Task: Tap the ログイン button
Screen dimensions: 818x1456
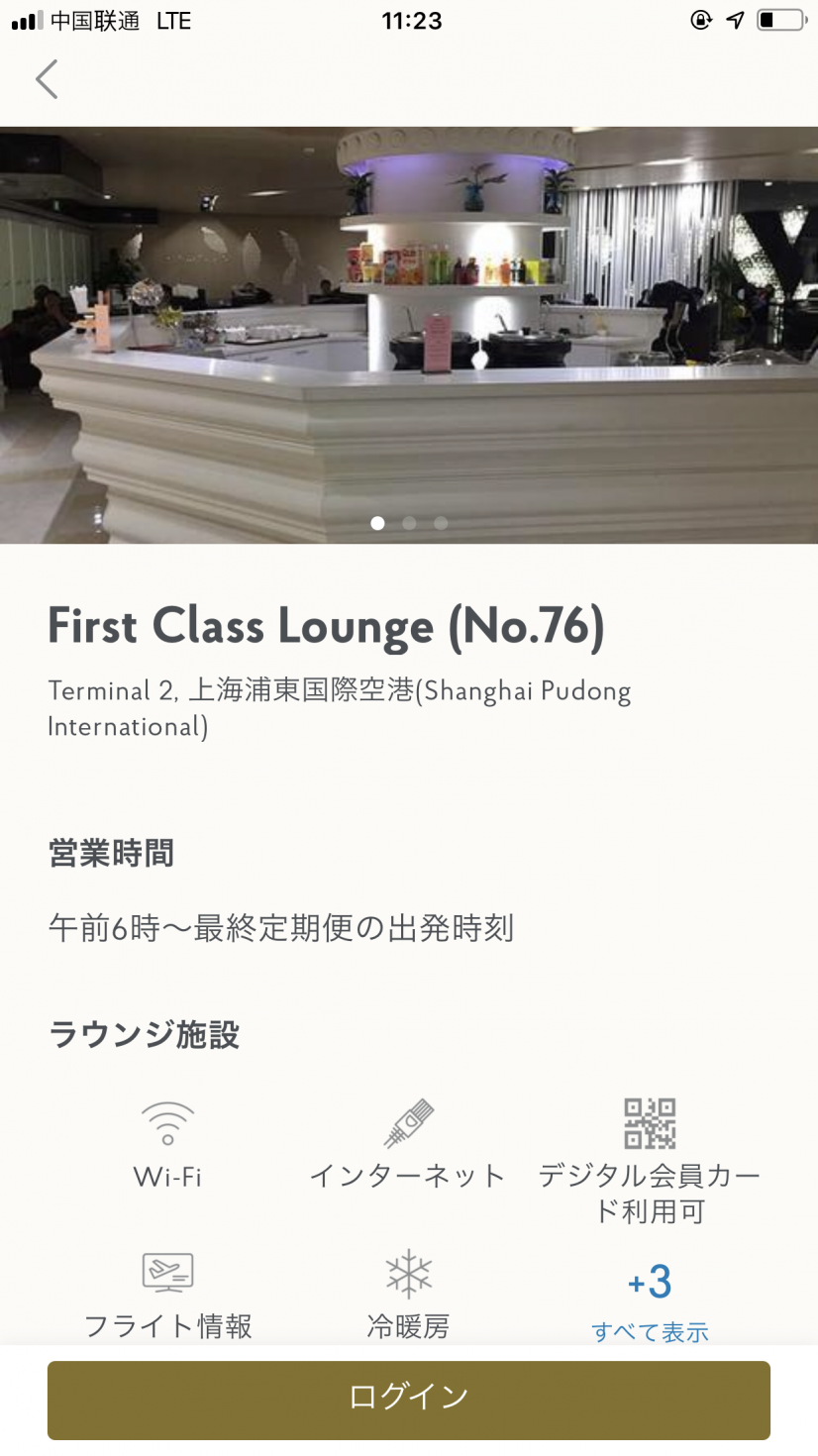Action: coord(408,1399)
